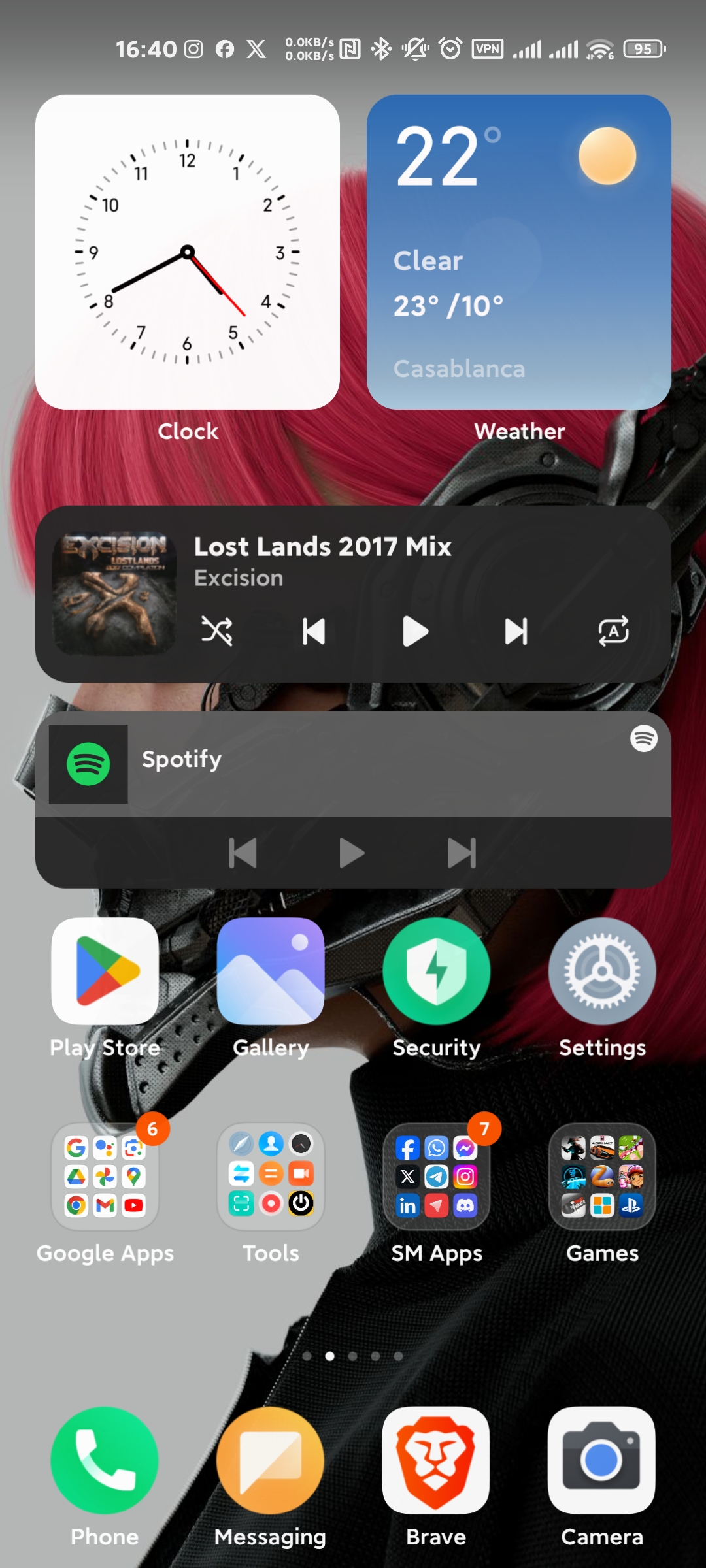This screenshot has height=1568, width=706.
Task: Toggle shuffle in the Lost Lands music widget
Action: (217, 631)
